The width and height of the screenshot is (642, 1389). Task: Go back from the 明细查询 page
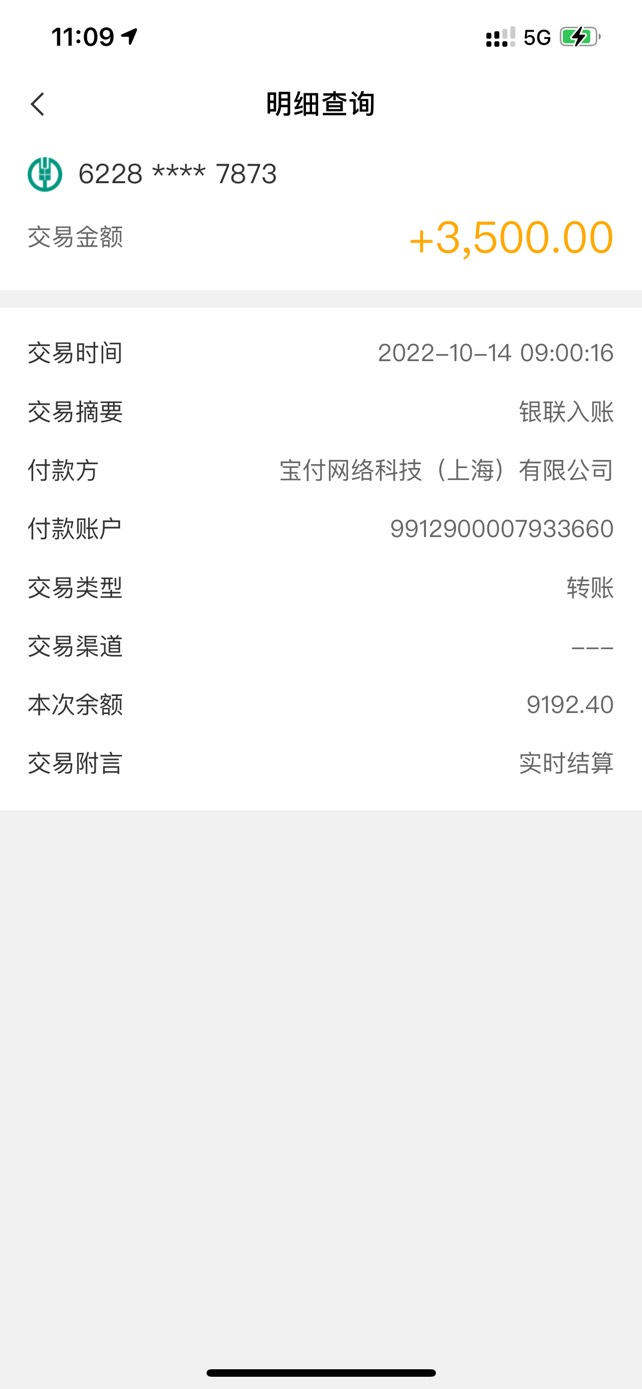point(38,104)
